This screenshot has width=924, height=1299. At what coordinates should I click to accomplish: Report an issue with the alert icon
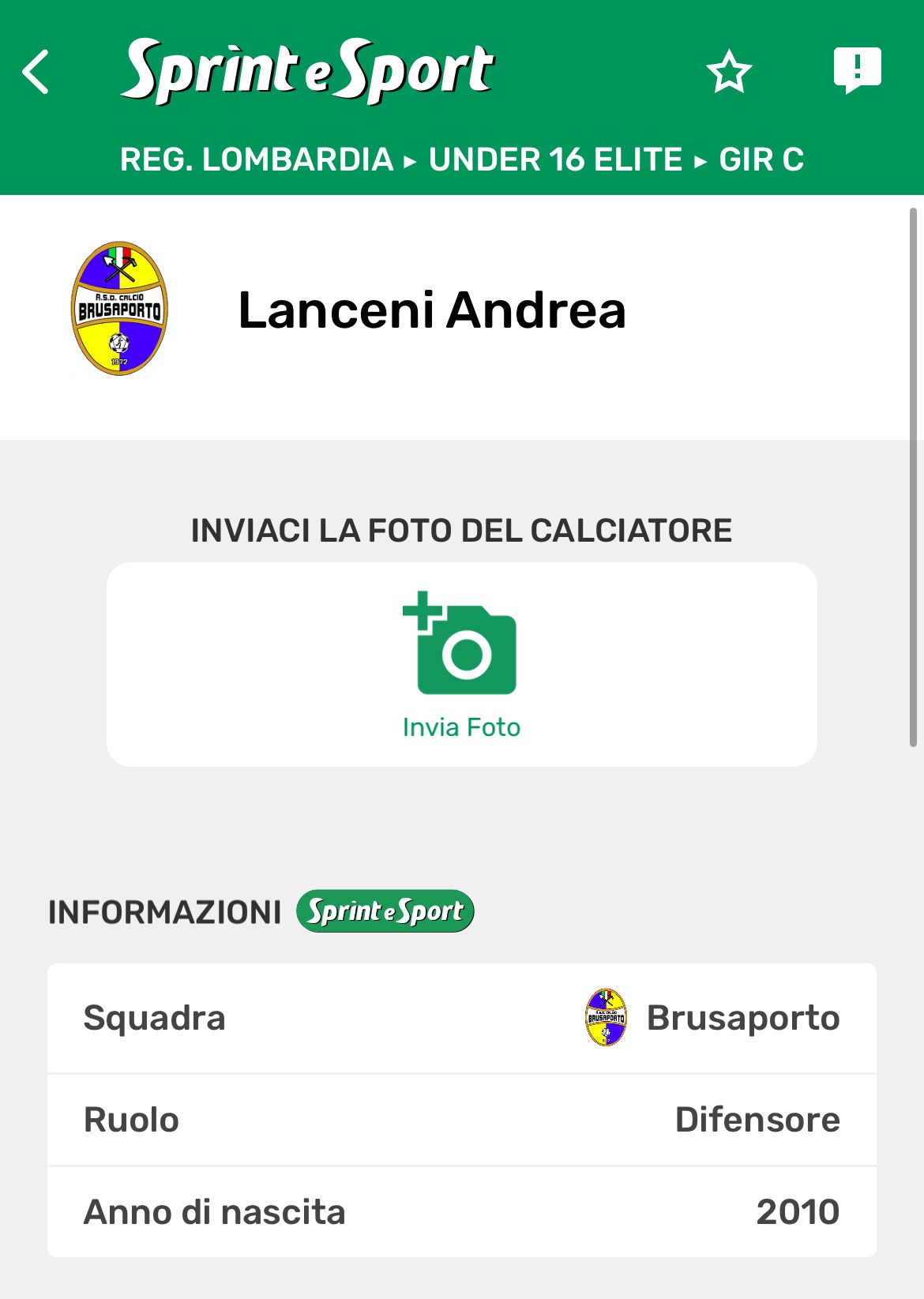[857, 70]
